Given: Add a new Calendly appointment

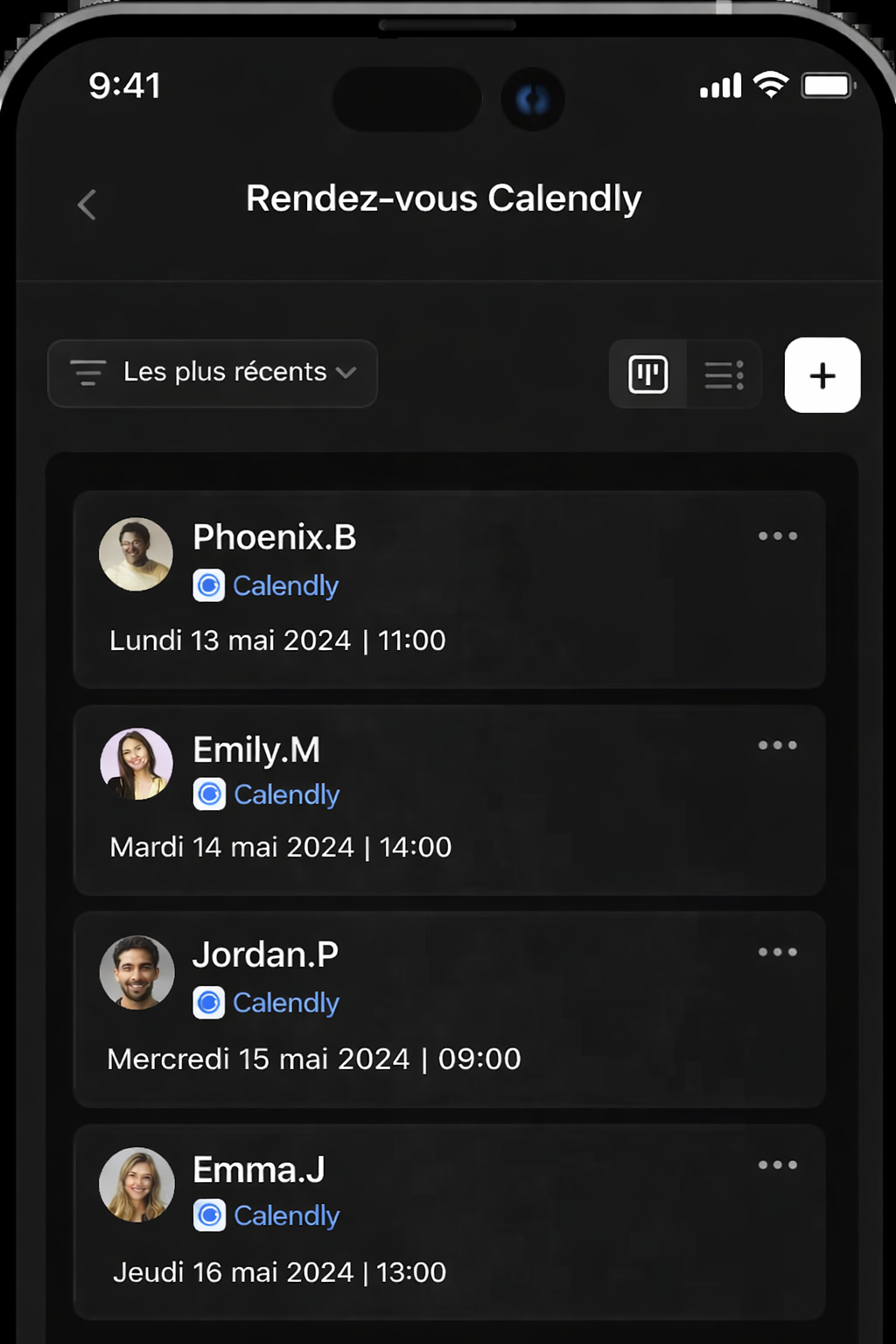Looking at the screenshot, I should coord(822,375).
